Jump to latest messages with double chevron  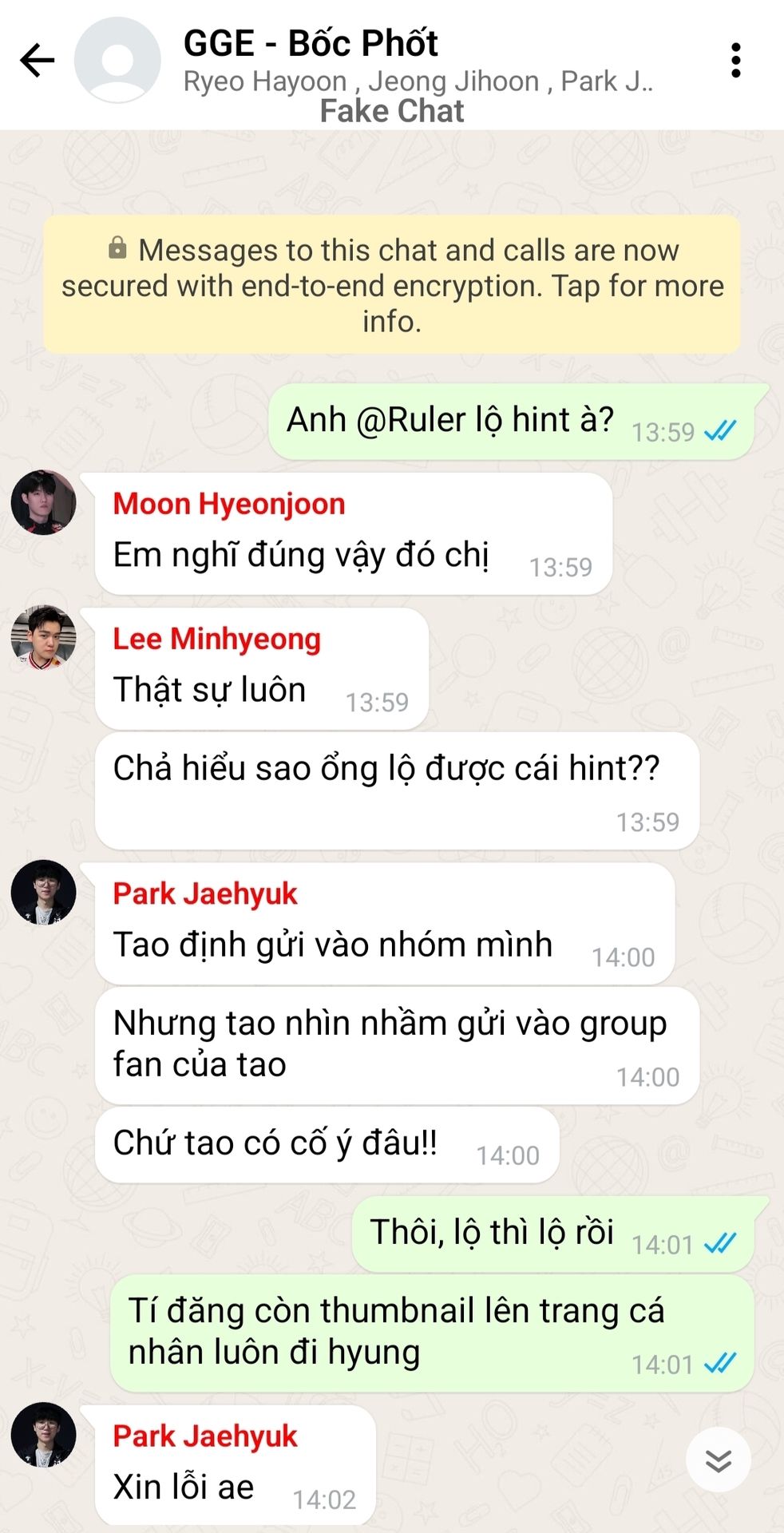719,1460
